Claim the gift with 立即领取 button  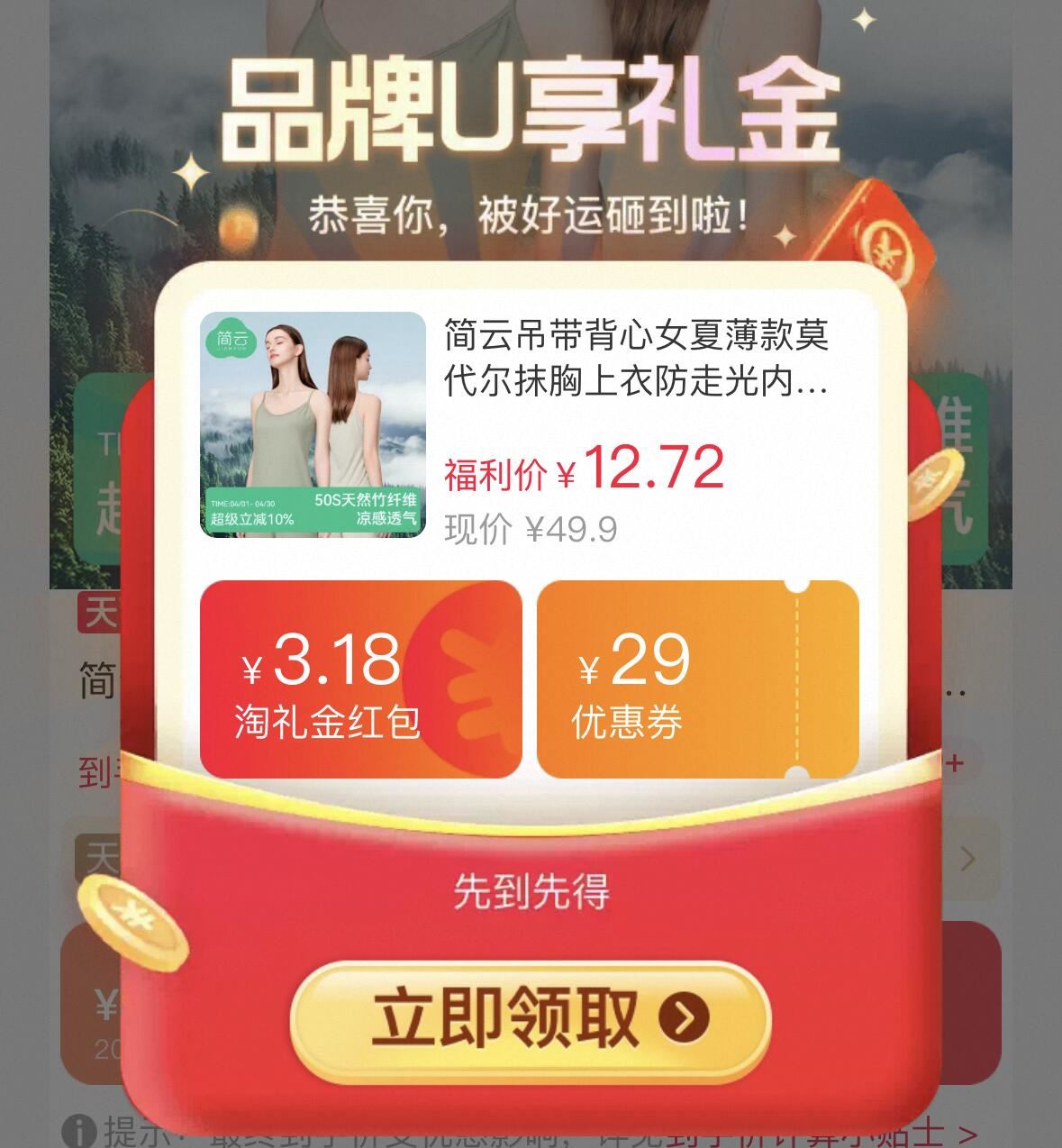click(531, 1019)
